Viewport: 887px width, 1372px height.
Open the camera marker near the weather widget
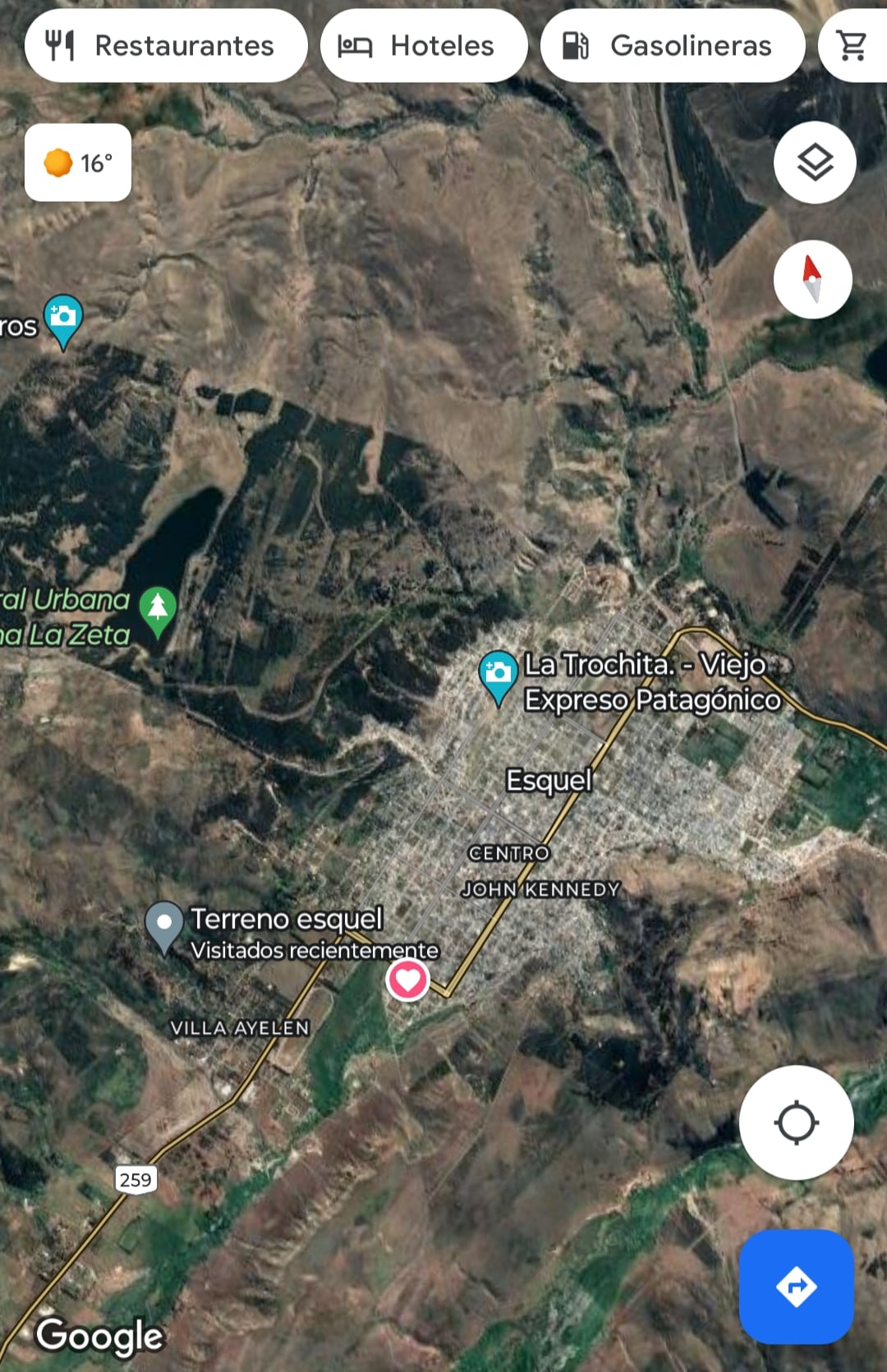(63, 319)
